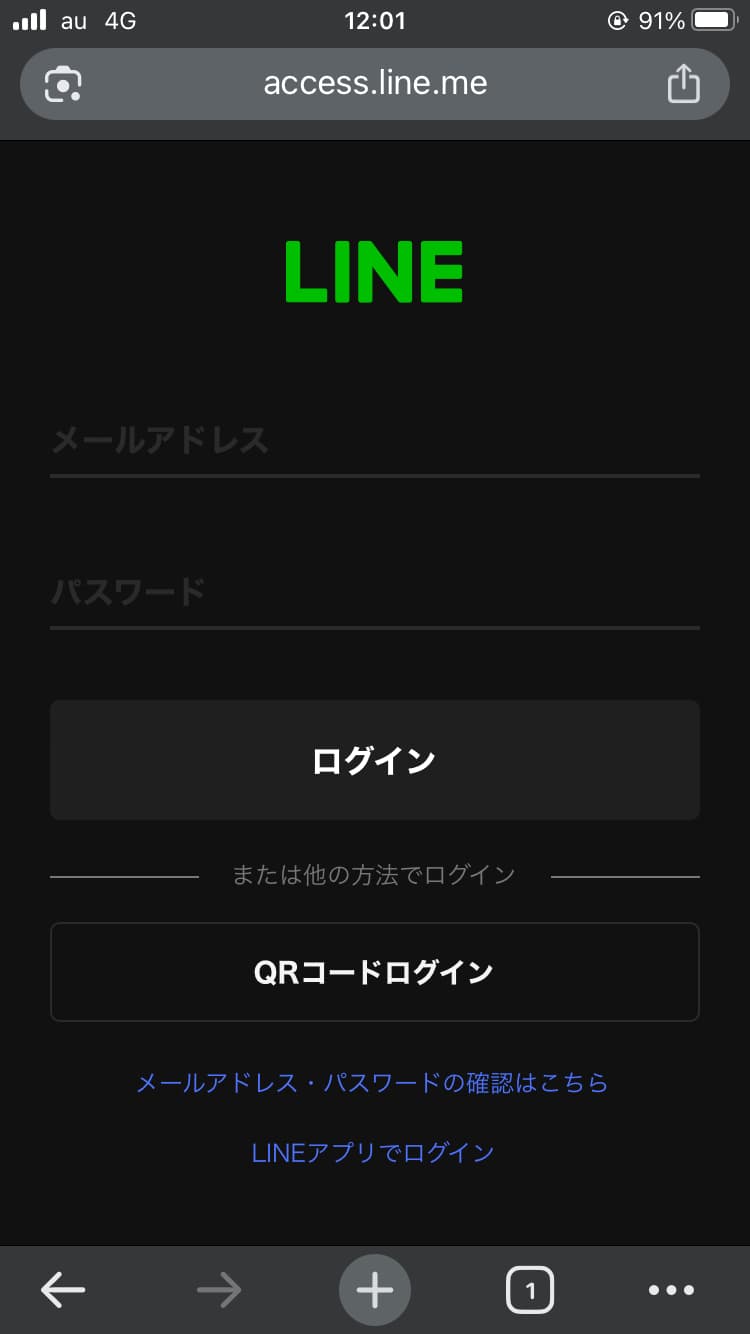Open the browser three-dot menu
750x1334 pixels.
click(671, 1290)
